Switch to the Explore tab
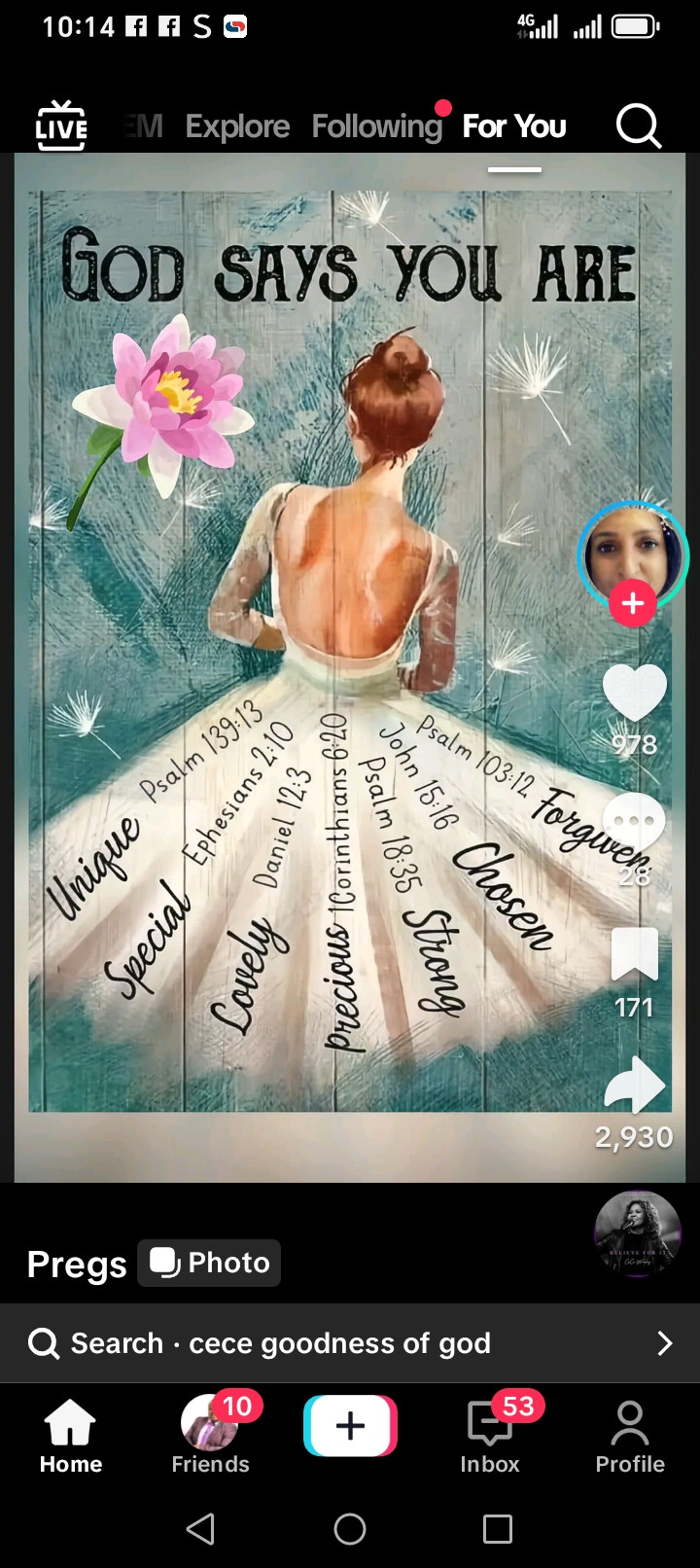This screenshot has height=1568, width=700. [237, 126]
